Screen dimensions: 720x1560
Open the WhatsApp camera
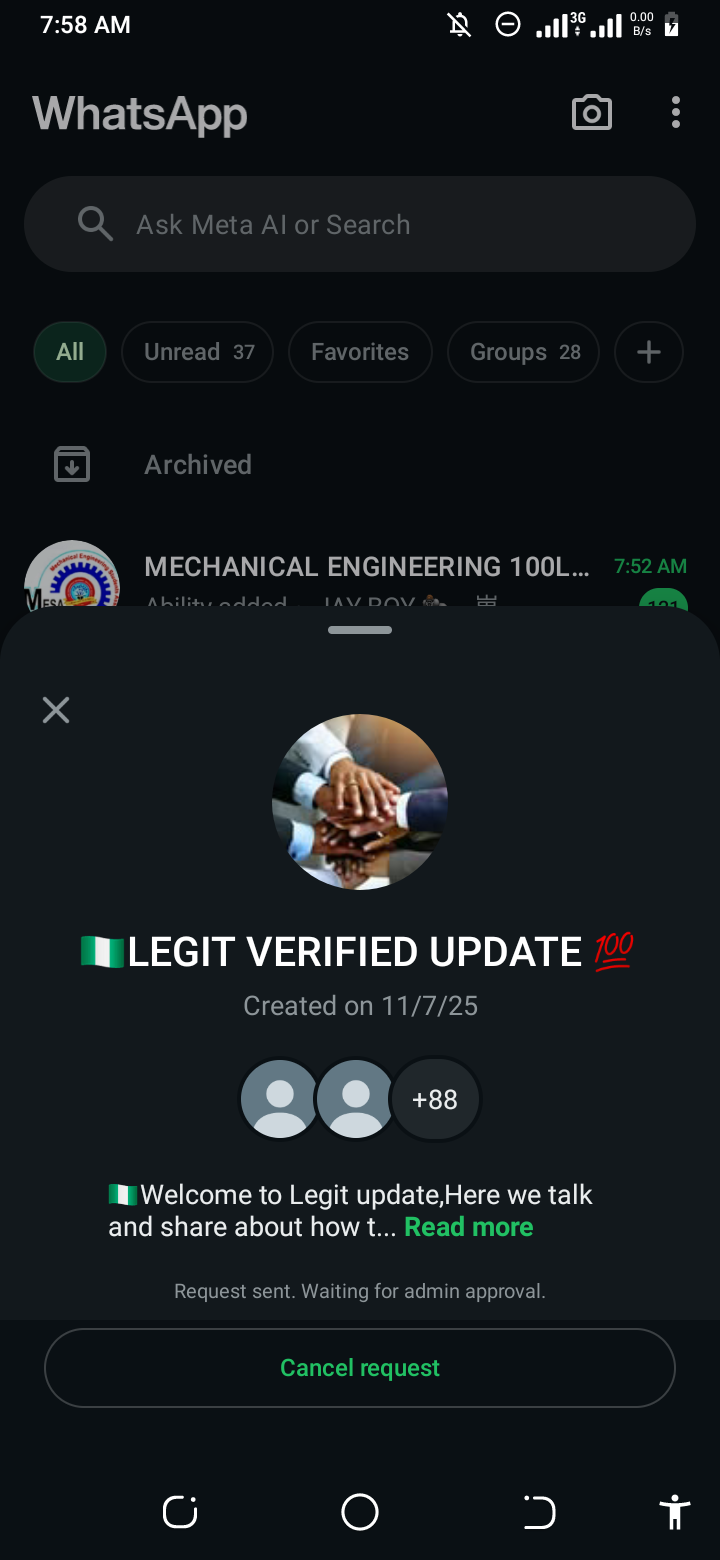[x=592, y=113]
